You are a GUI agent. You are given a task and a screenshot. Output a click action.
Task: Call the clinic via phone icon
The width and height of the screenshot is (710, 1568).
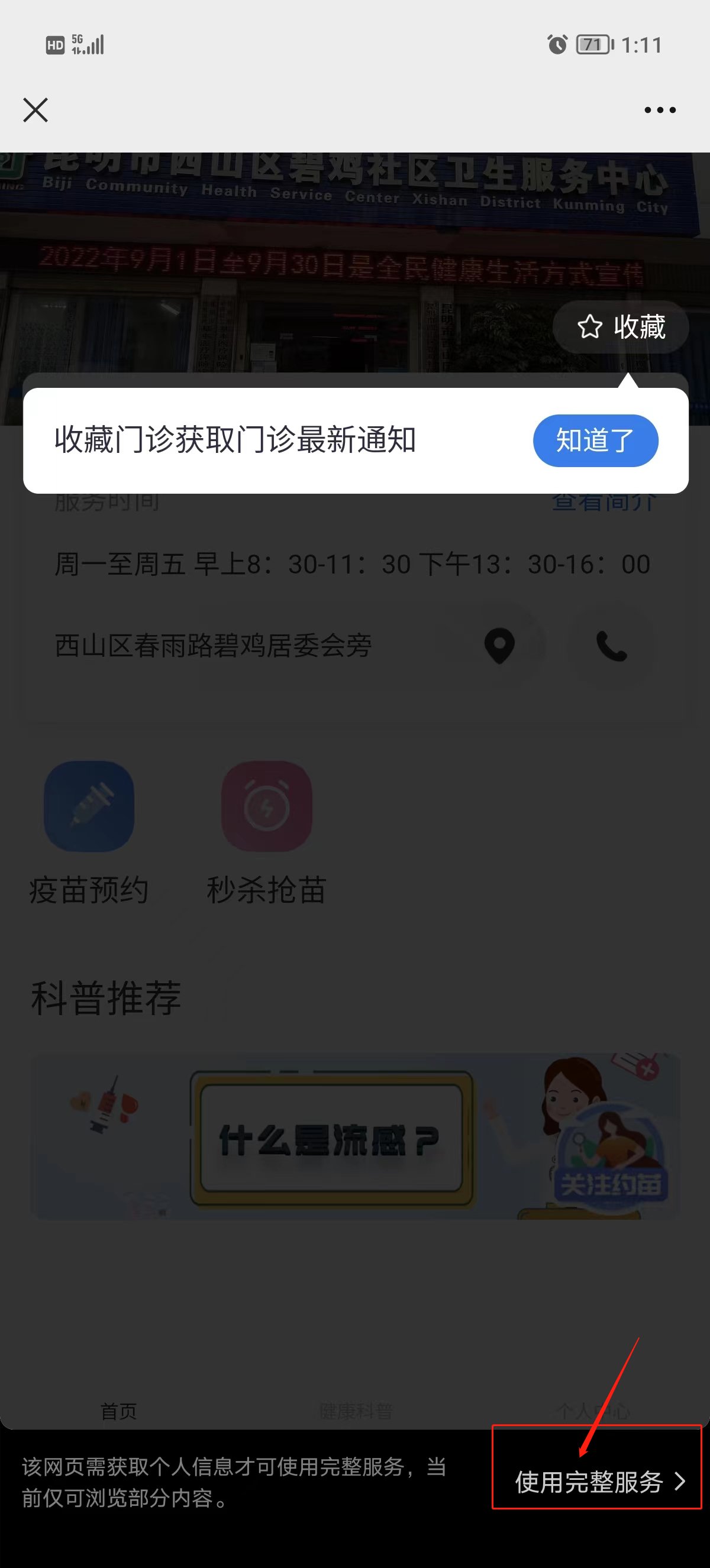[611, 645]
